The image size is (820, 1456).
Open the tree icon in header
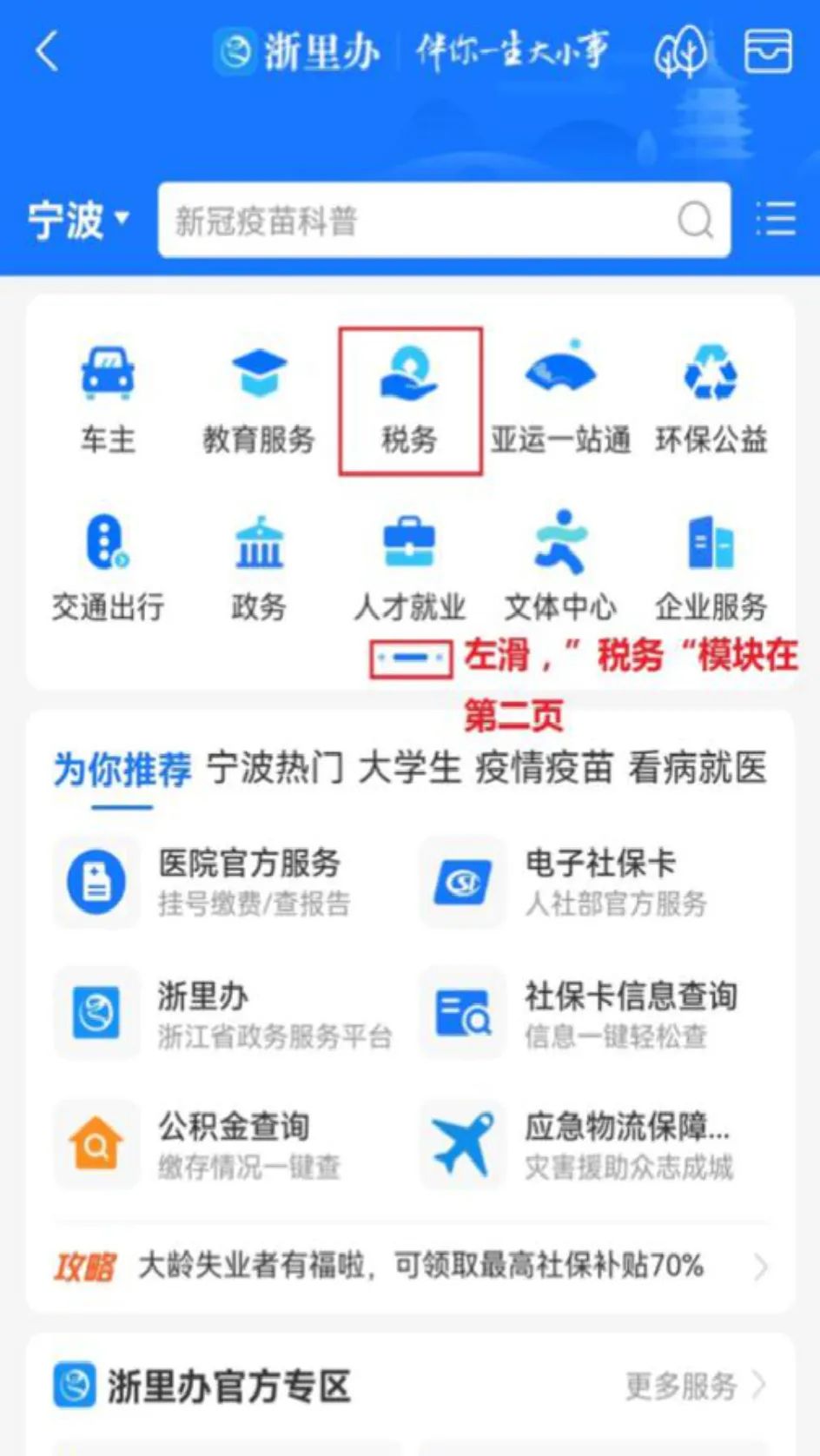[x=681, y=52]
